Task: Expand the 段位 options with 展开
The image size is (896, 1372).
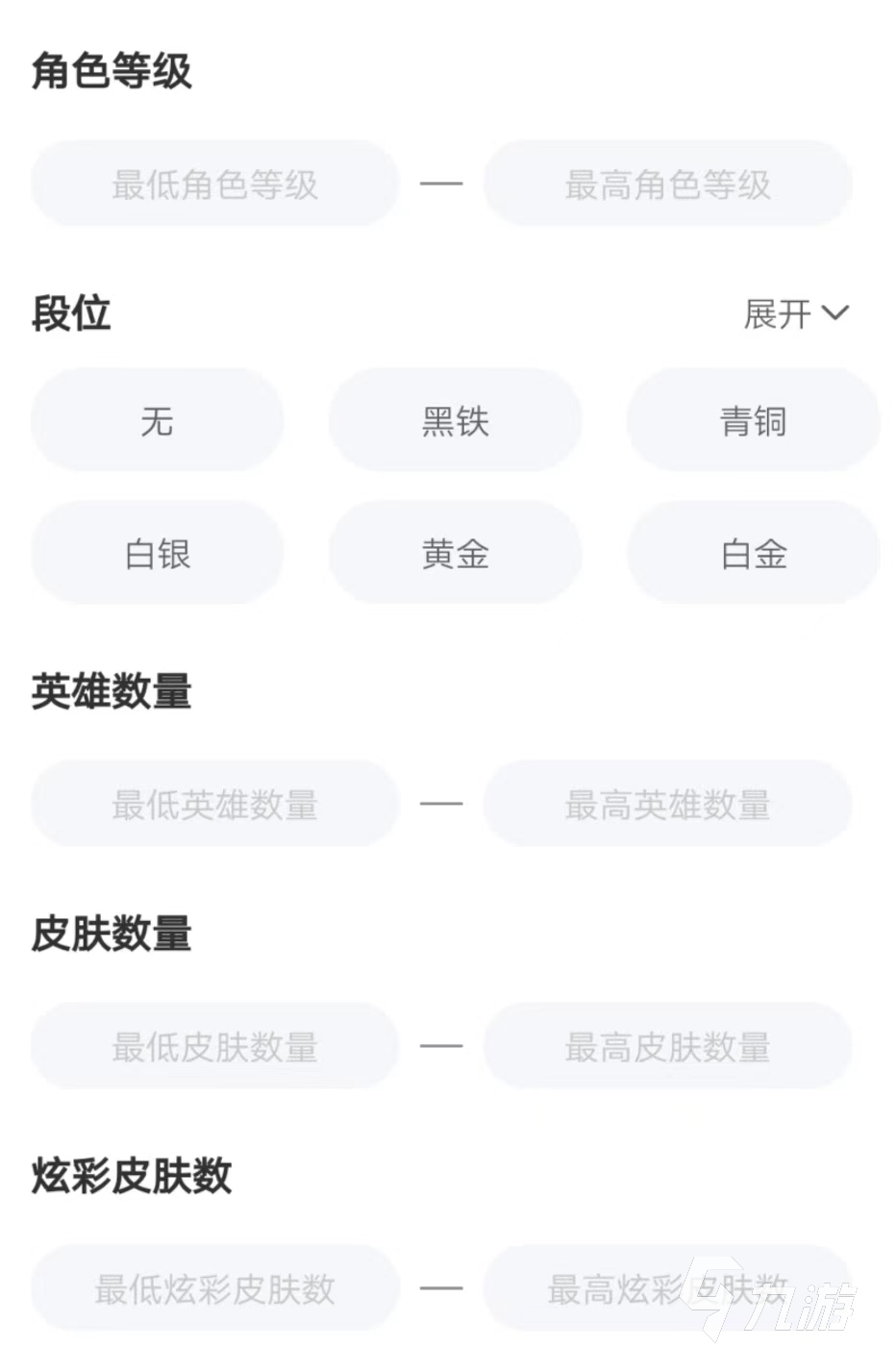Action: (796, 313)
